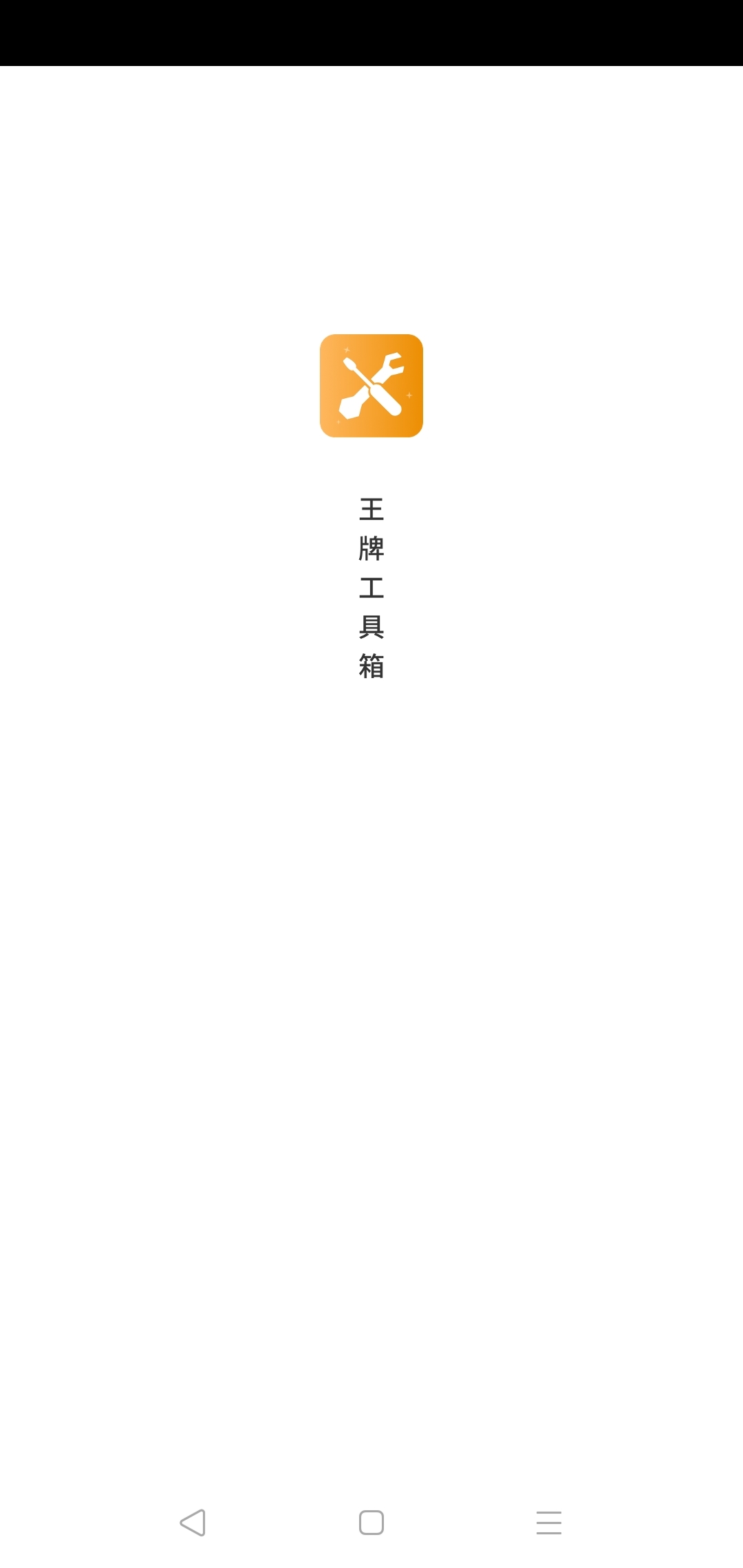Screen dimensions: 743x1568
Task: Tap the white space below the title
Action: point(371,791)
